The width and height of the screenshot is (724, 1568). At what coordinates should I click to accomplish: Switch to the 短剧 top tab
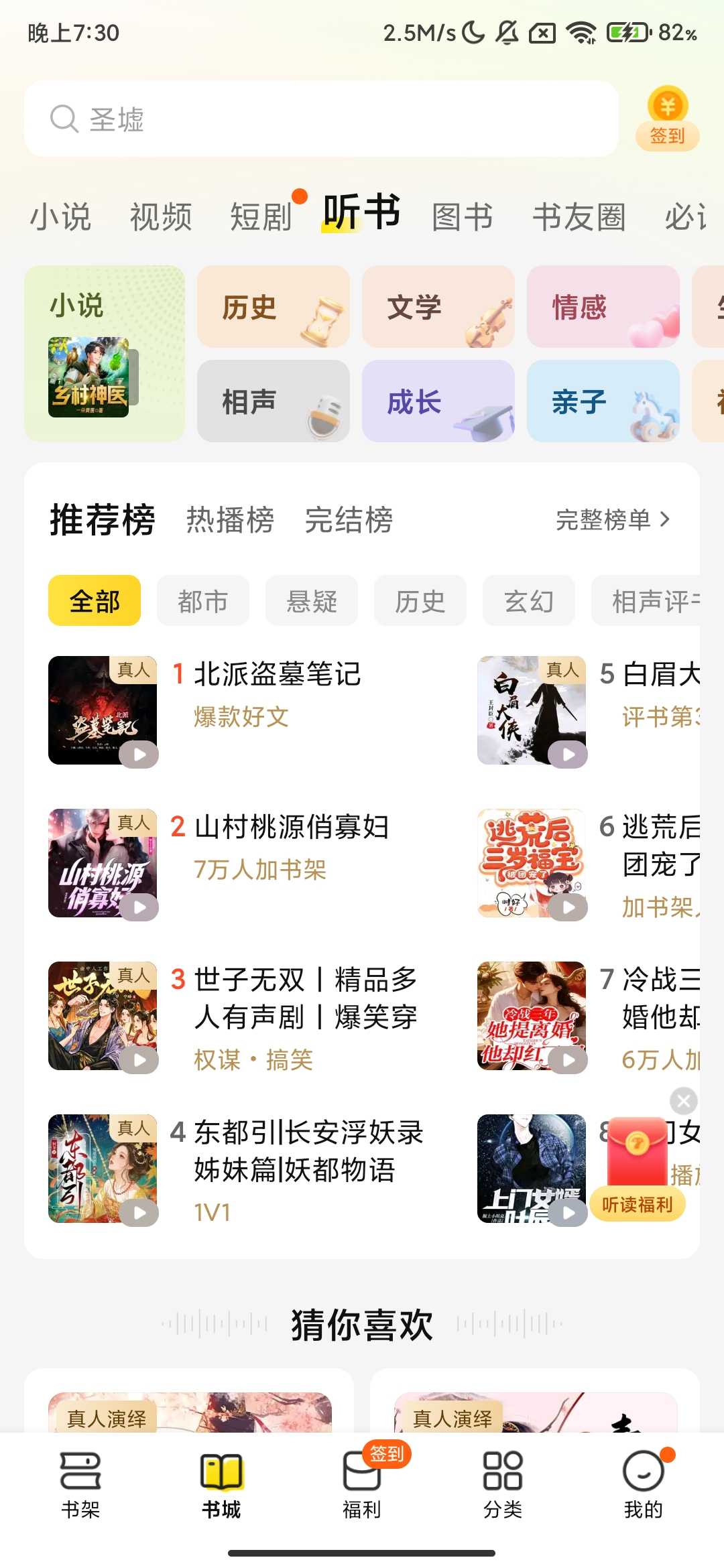pyautogui.click(x=260, y=217)
